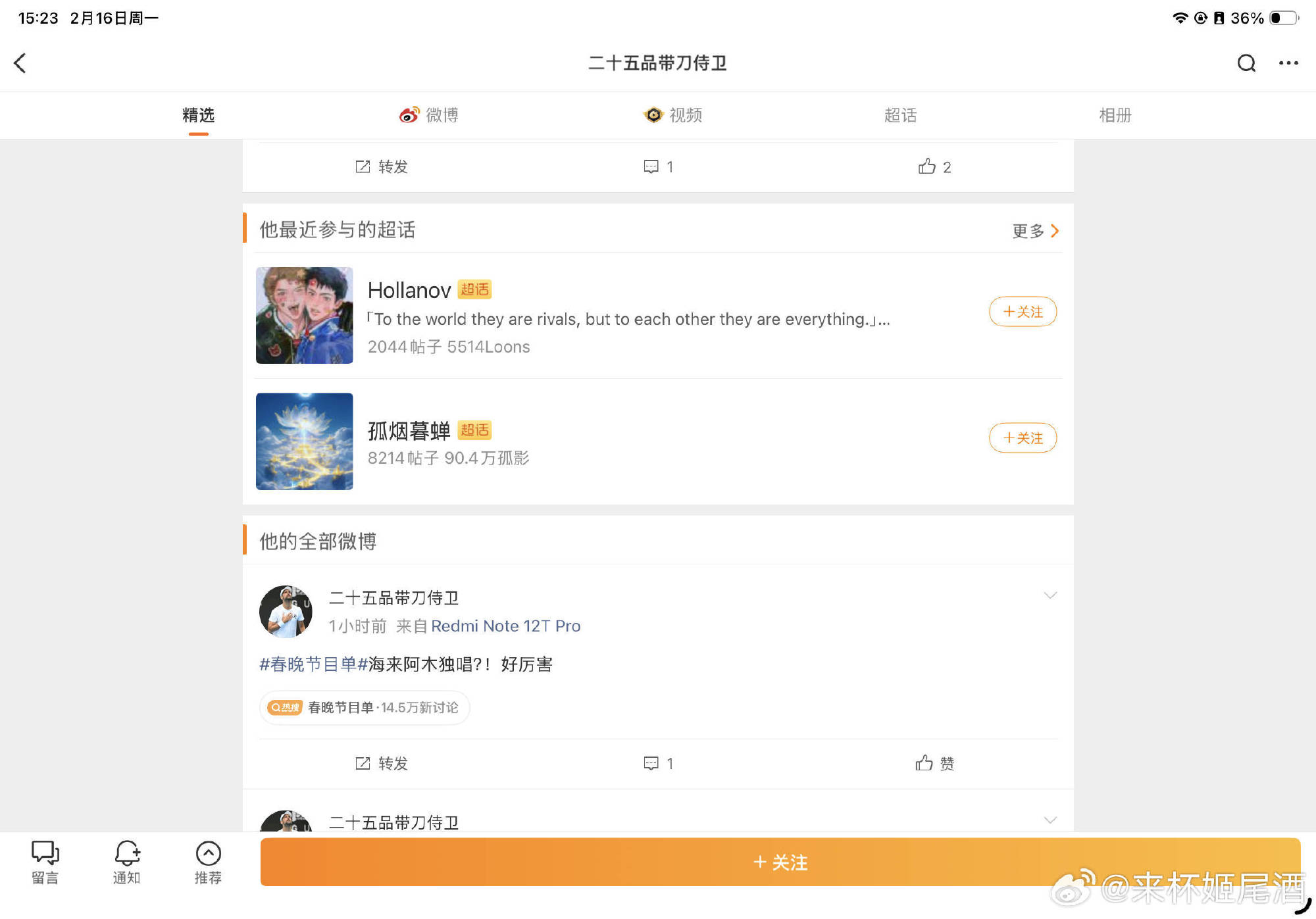Open the 孤烟暮蝉 super topic
The height and width of the screenshot is (919, 1316).
[x=409, y=431]
